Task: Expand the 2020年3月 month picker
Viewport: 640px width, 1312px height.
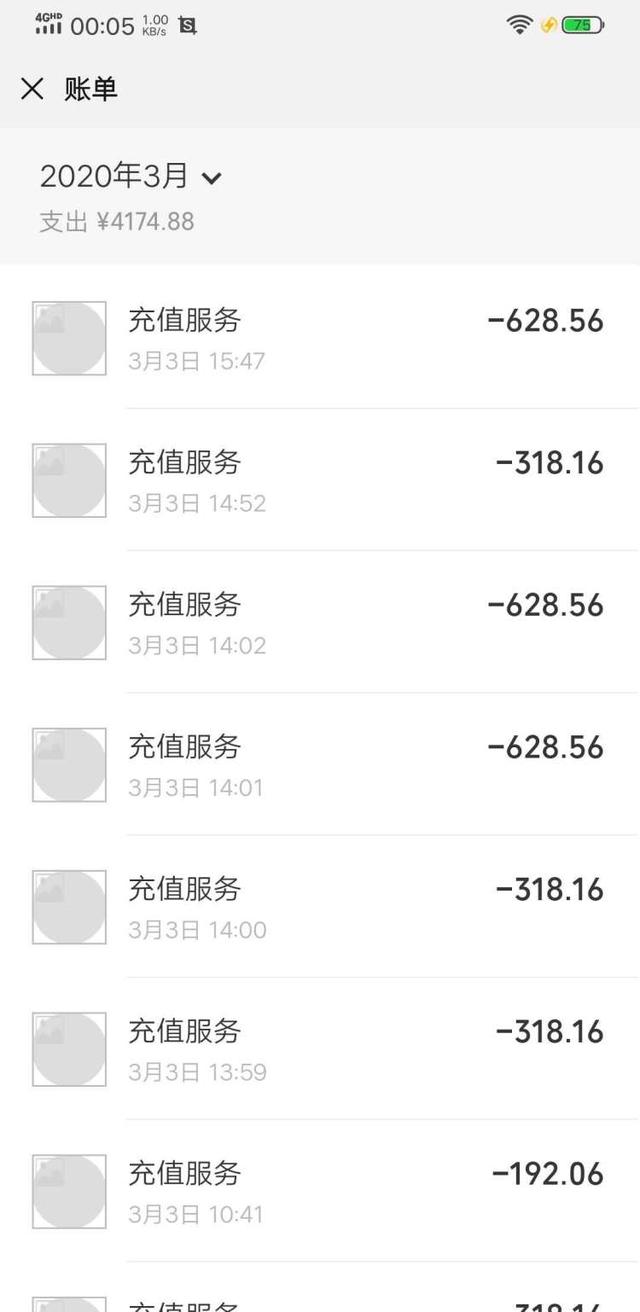Action: [130, 177]
